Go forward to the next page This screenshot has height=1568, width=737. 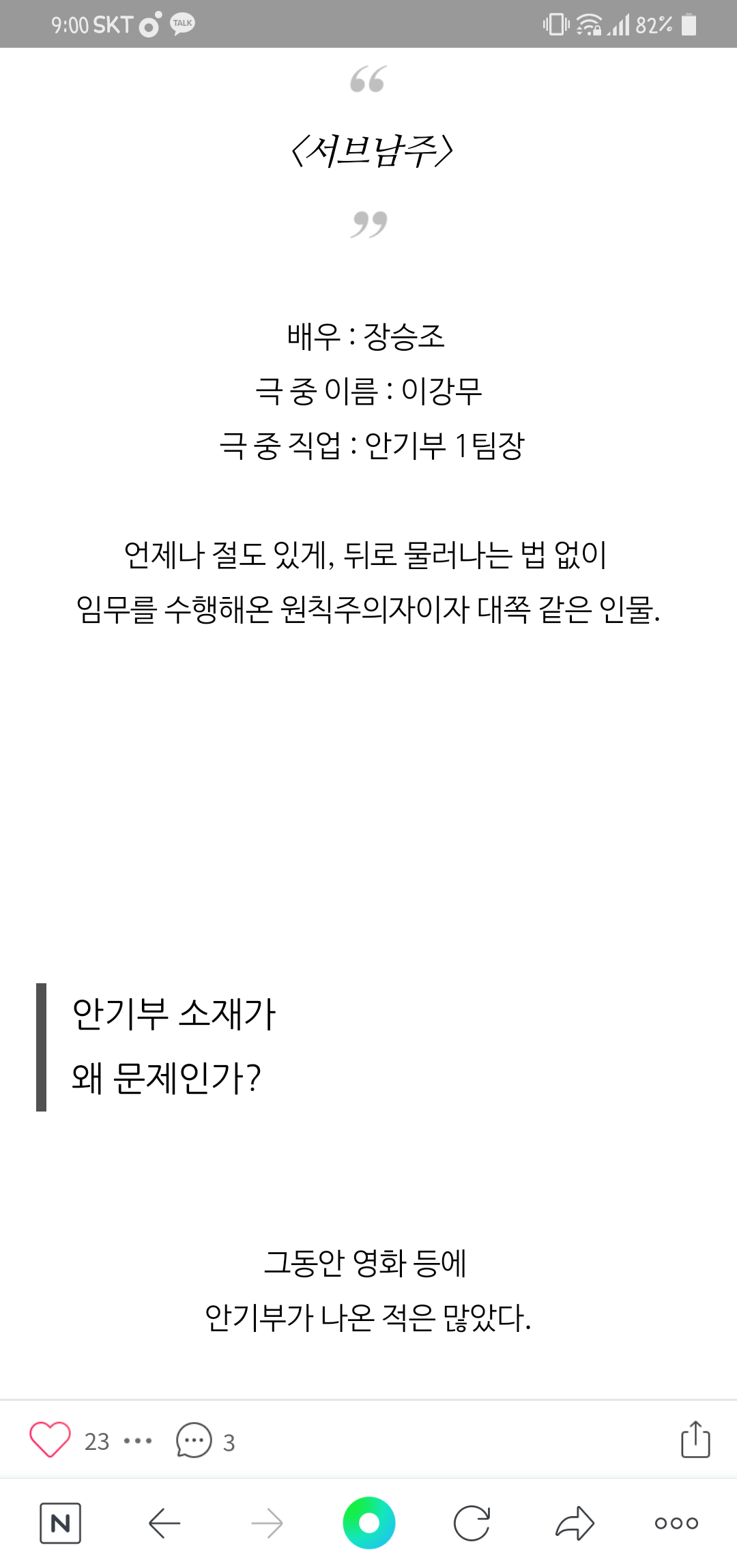[x=267, y=1523]
